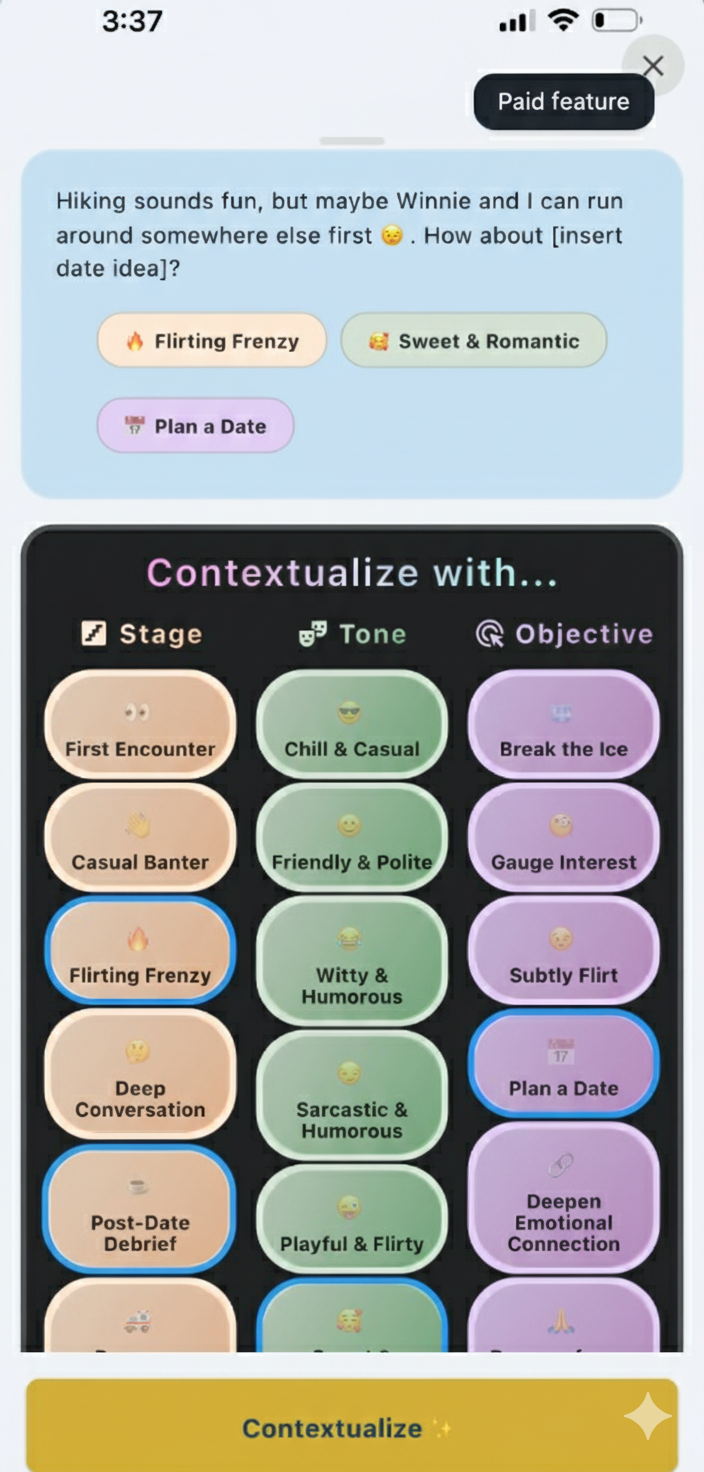Choose the Witty & Humorous tone
Image resolution: width=704 pixels, height=1472 pixels.
coord(352,962)
